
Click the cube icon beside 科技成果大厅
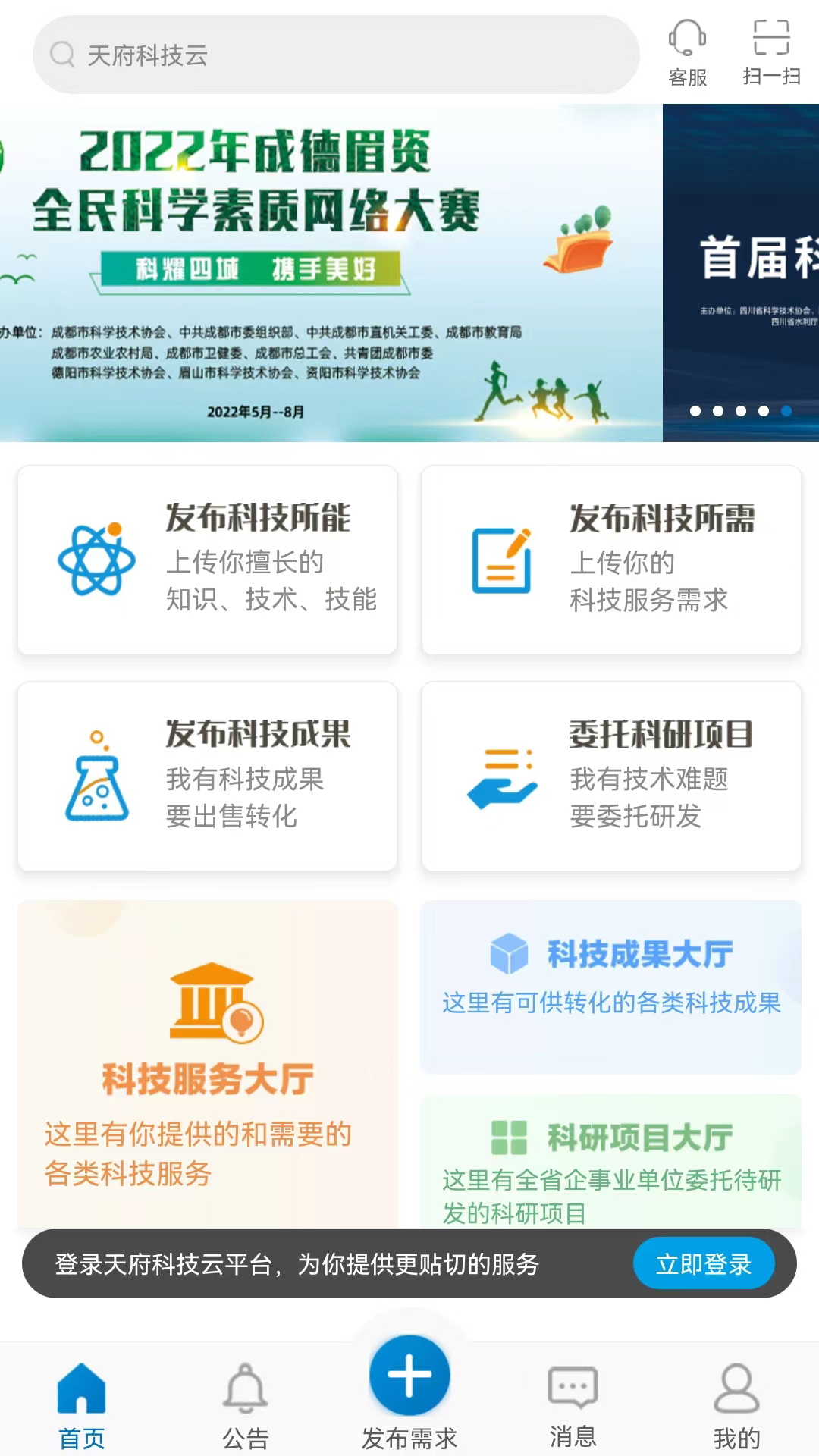510,955
